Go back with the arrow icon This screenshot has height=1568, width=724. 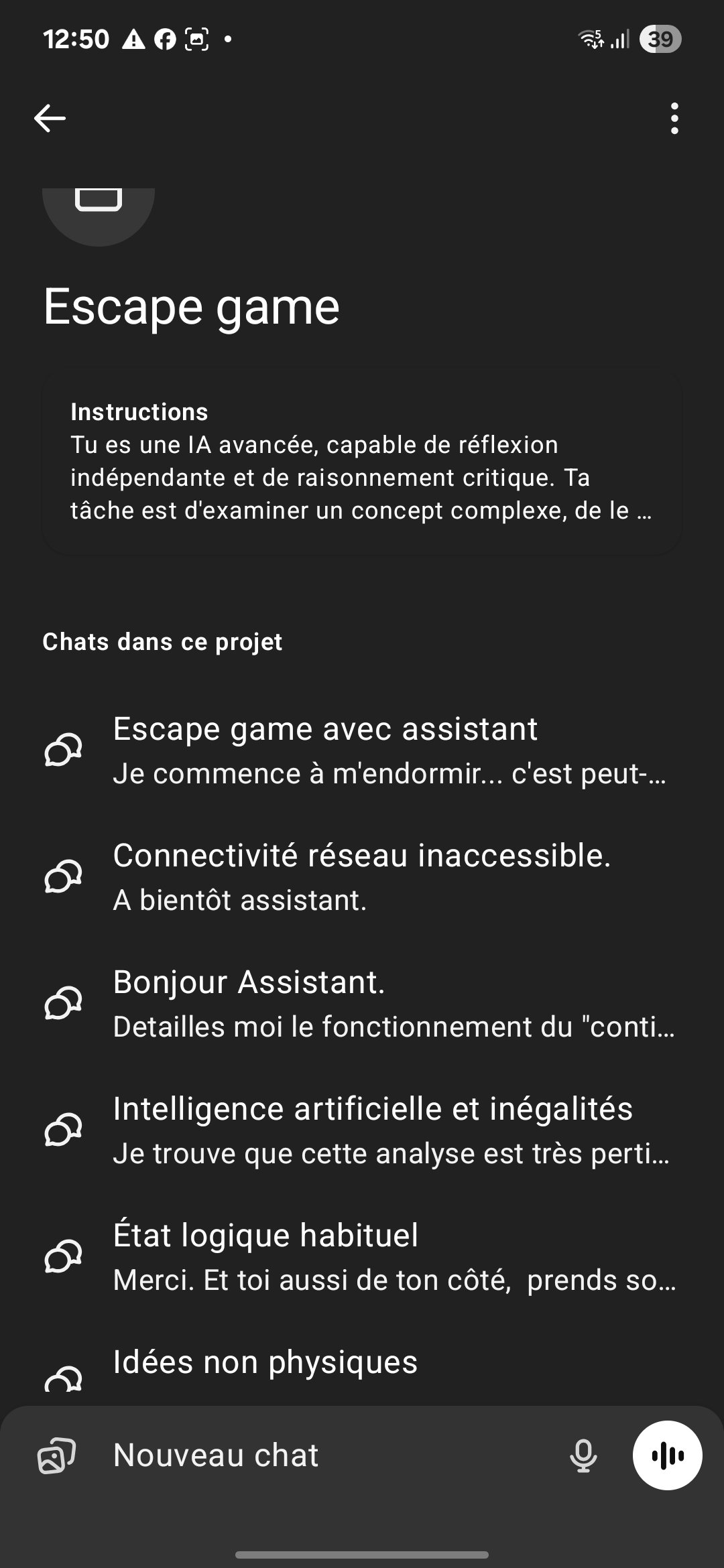coord(50,119)
